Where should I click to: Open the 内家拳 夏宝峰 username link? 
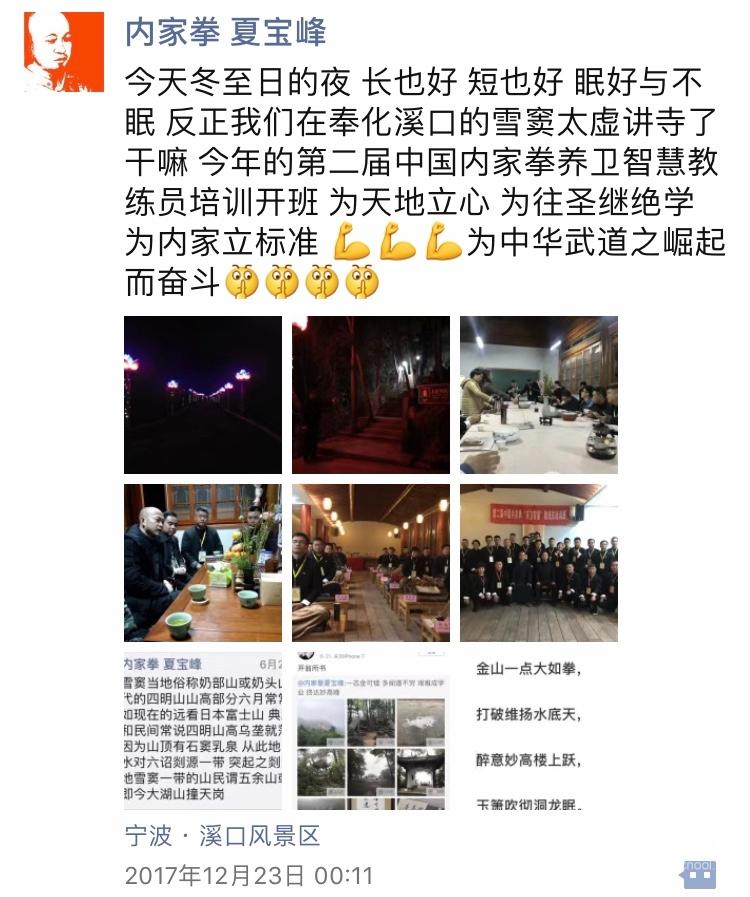click(225, 32)
